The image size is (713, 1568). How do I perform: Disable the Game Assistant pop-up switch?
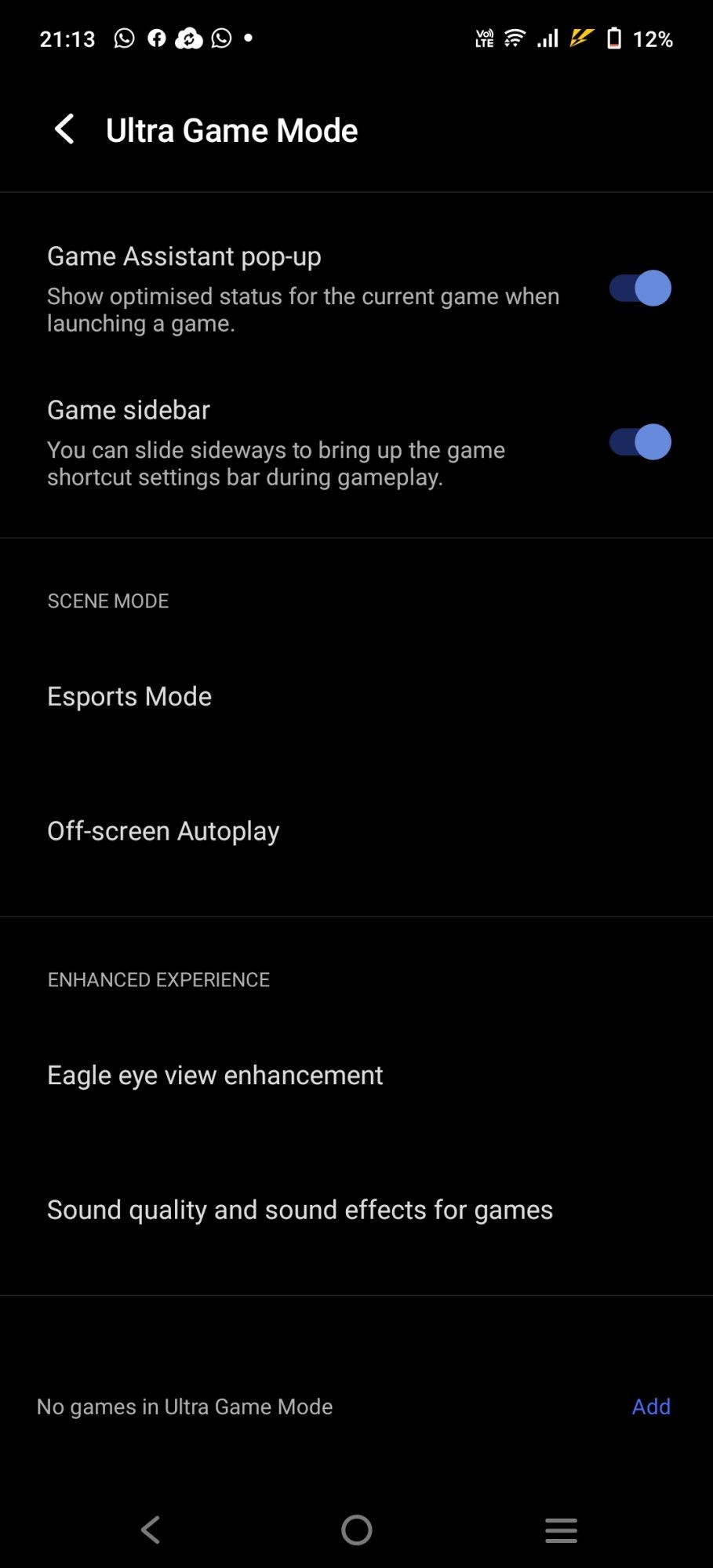tap(640, 289)
